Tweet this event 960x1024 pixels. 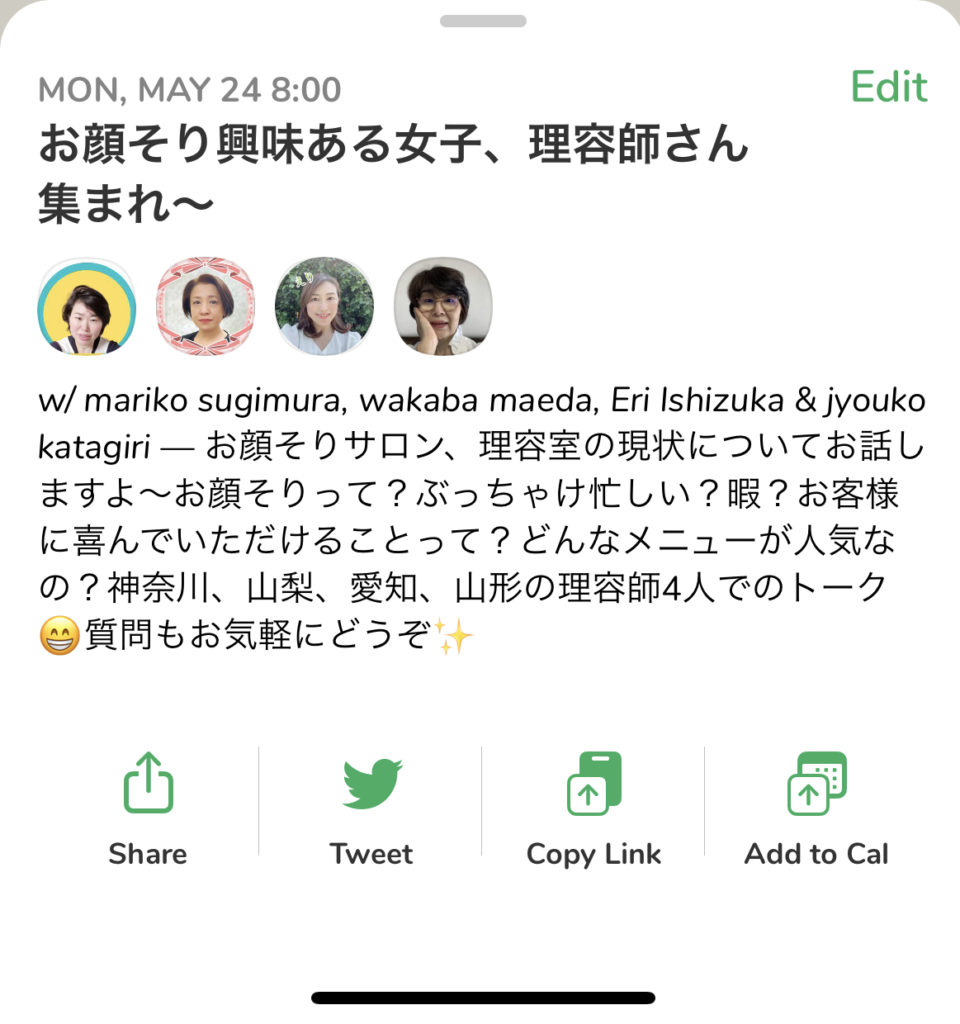click(x=371, y=808)
